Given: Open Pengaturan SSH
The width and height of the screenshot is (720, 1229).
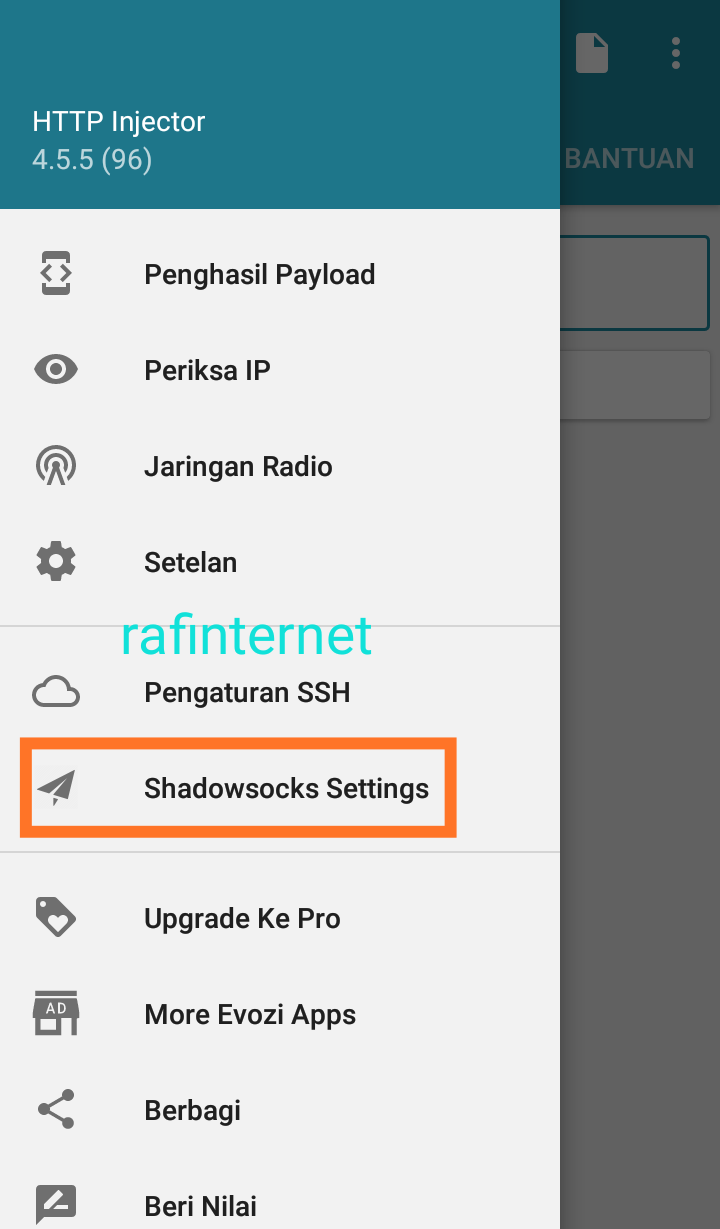Looking at the screenshot, I should coord(247,693).
